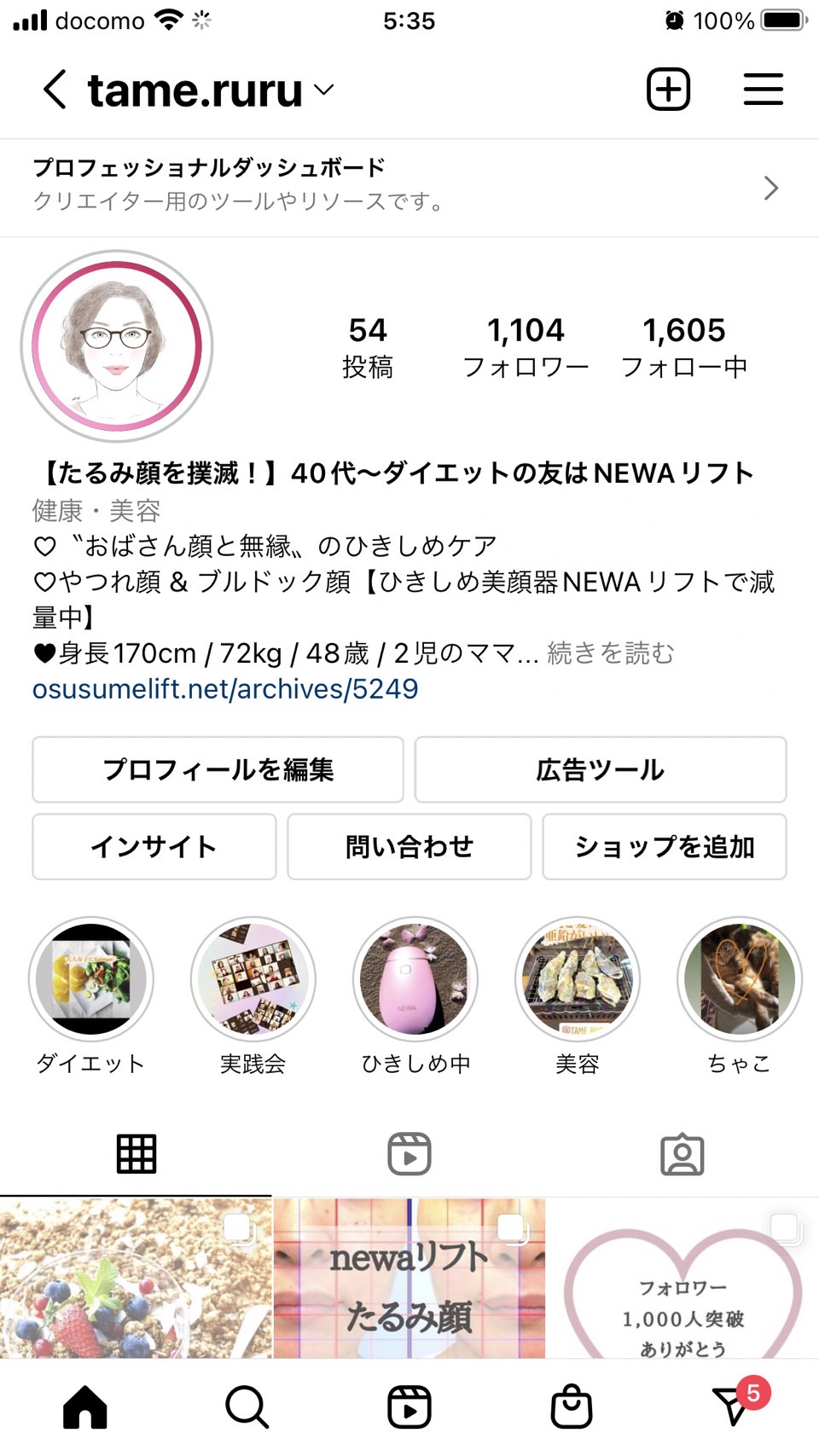Screen dimensions: 819x1456
Task: Go back using the top-left arrow
Action: (x=55, y=90)
